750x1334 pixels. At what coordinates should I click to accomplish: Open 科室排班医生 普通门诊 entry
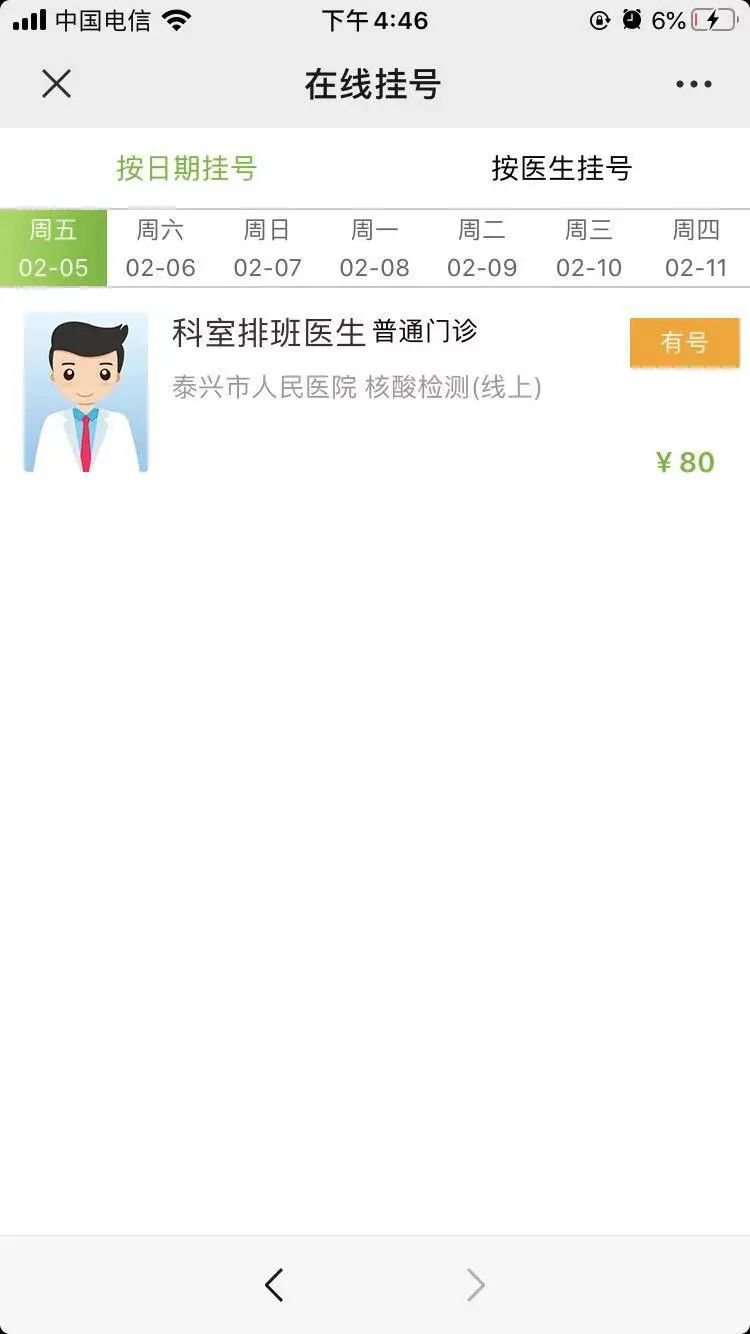pos(325,332)
